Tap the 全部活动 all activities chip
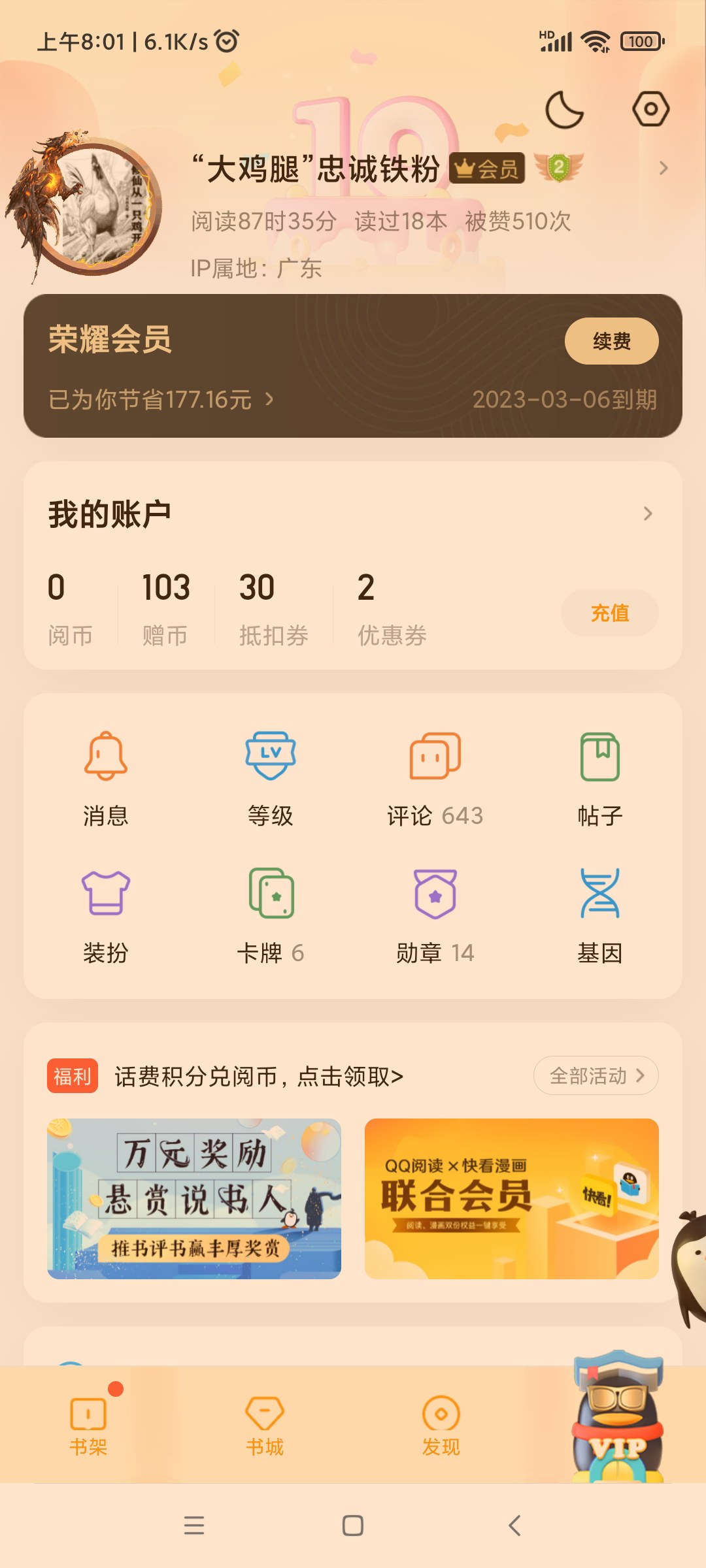 [596, 1075]
